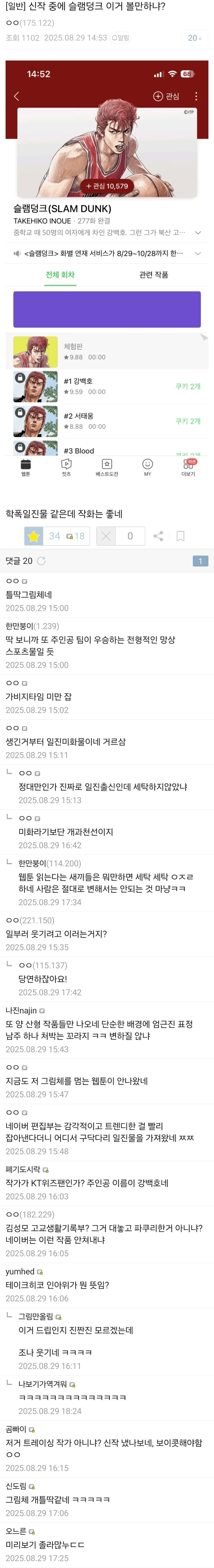Viewport: 214px width, 1568px height.
Task: Share this post
Action: pyautogui.click(x=158, y=536)
